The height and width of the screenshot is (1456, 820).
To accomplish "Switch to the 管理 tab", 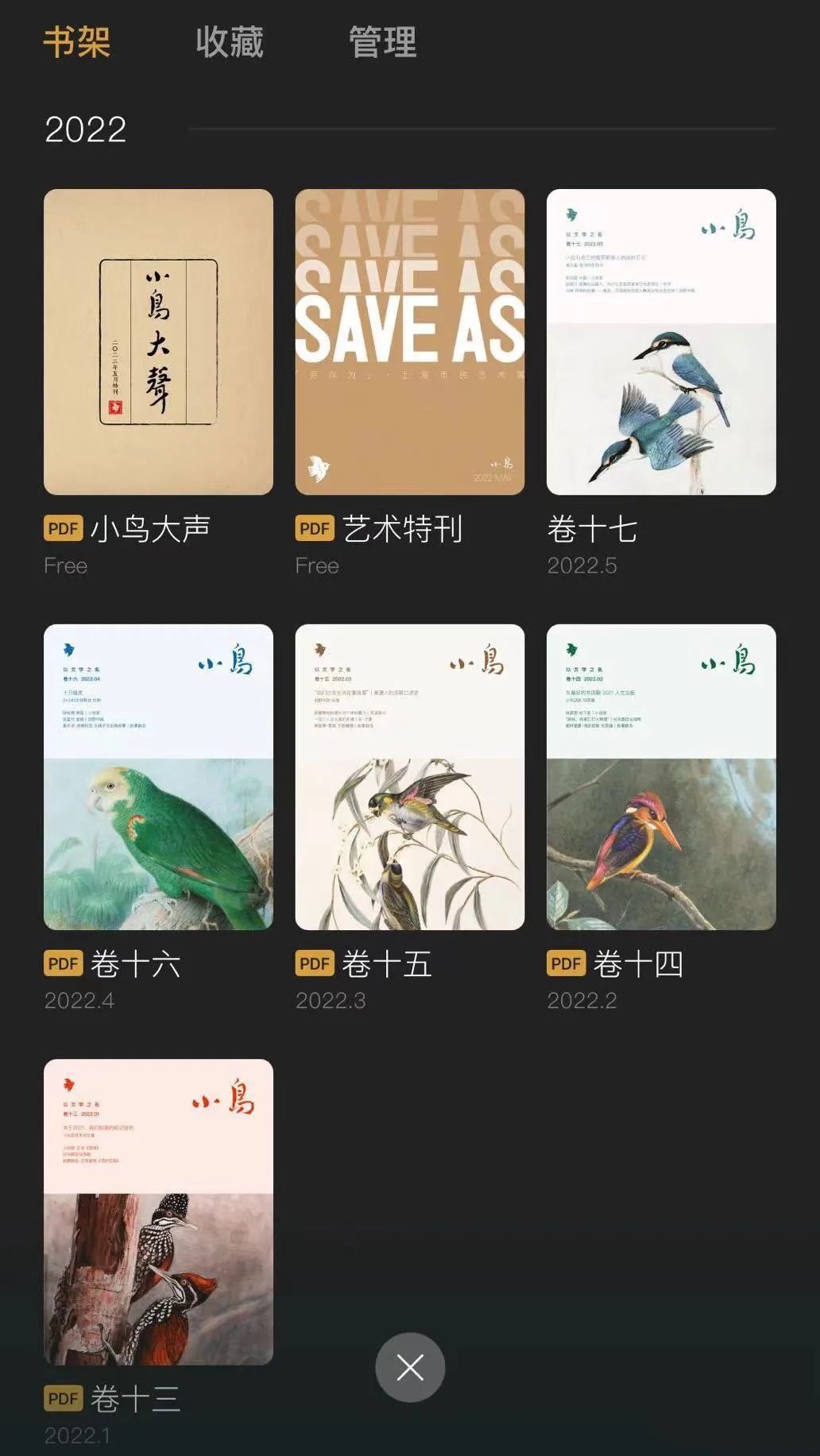I will (382, 42).
